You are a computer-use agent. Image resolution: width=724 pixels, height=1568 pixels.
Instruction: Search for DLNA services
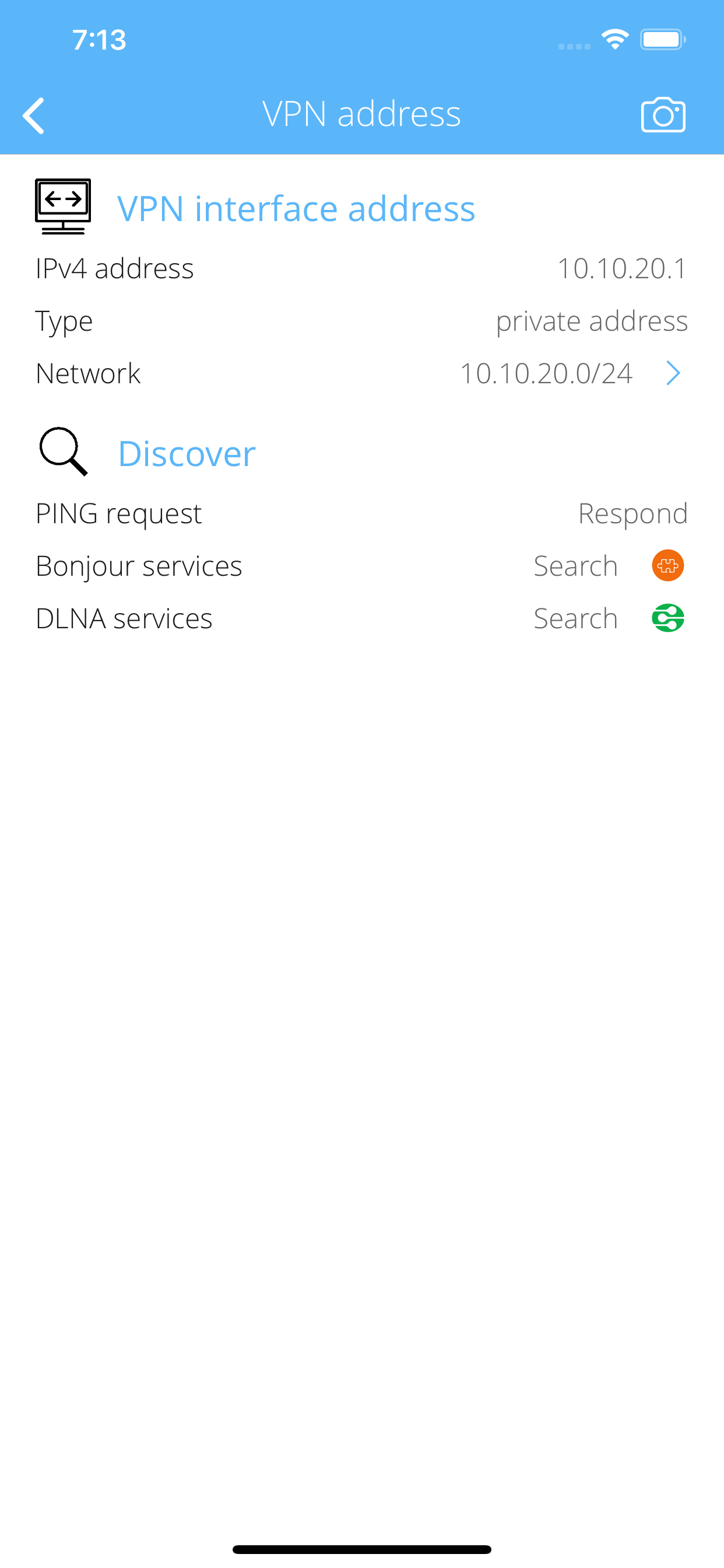click(x=575, y=618)
